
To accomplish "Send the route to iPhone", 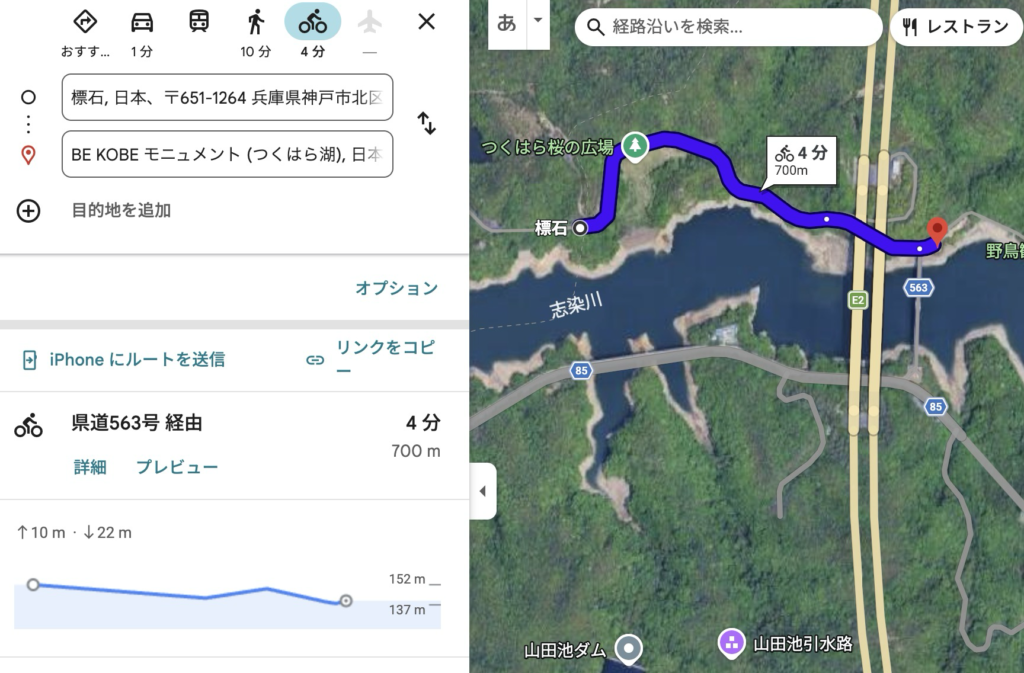I will coord(124,359).
